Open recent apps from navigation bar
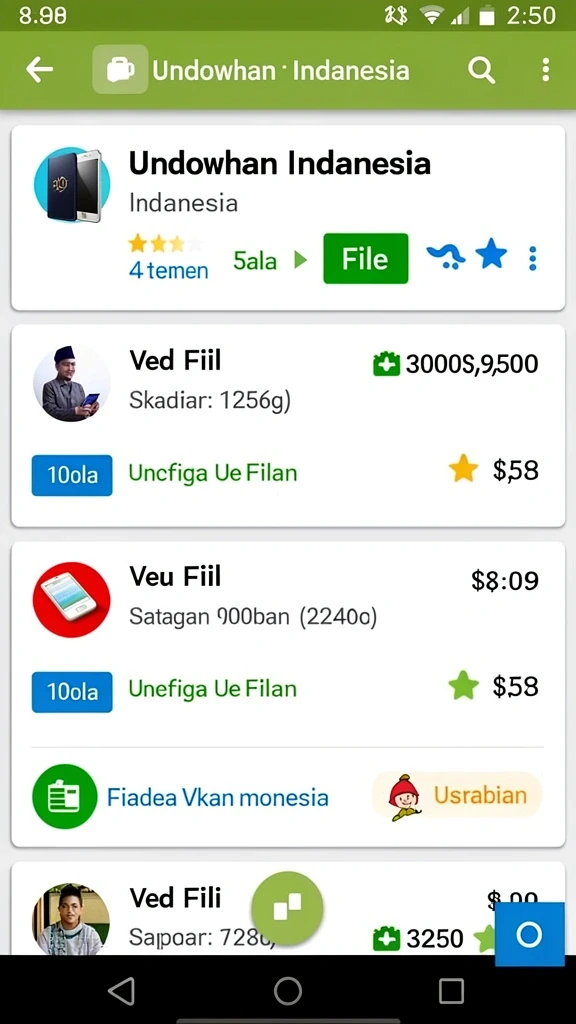 (451, 991)
